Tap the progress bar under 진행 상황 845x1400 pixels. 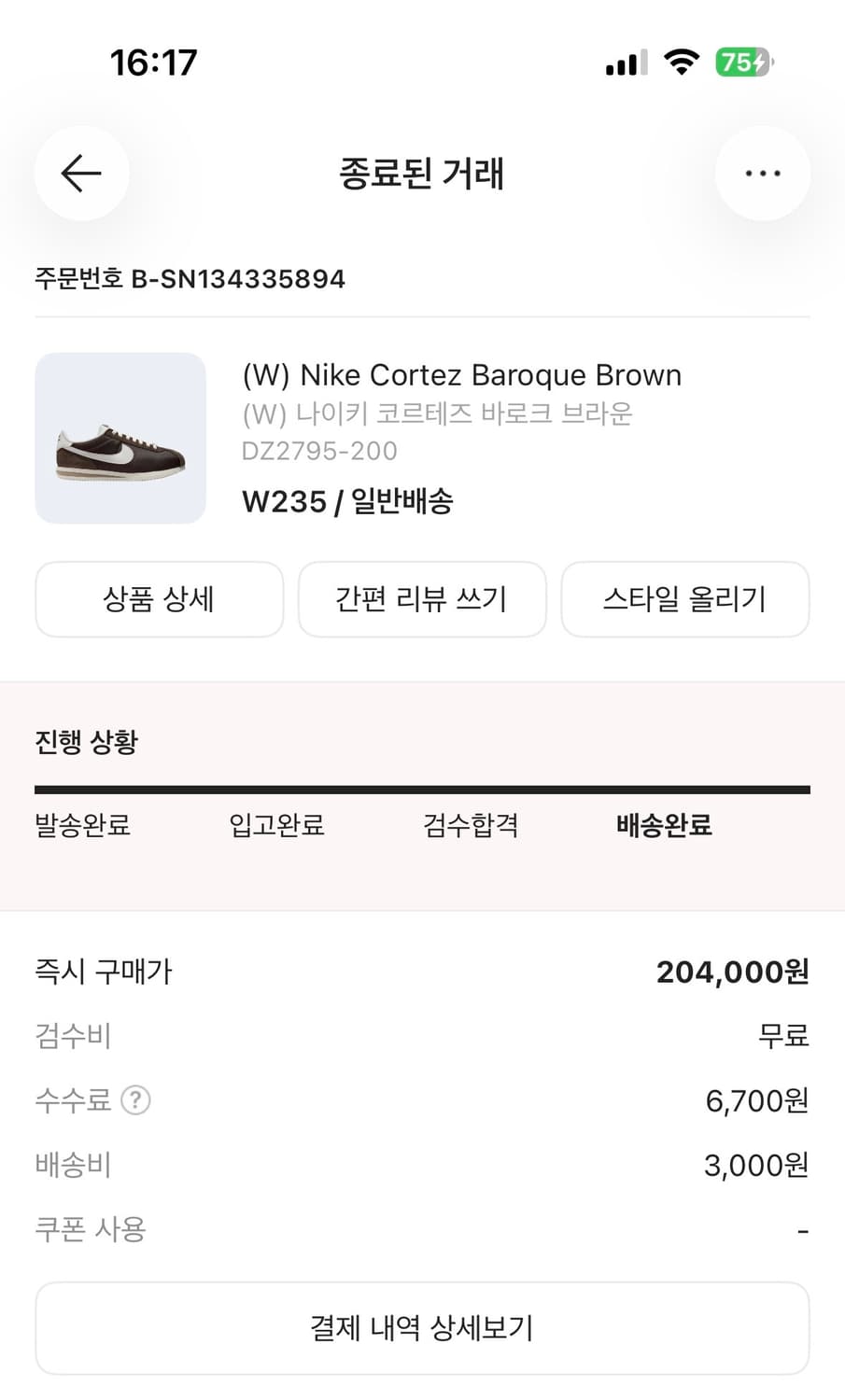(422, 788)
